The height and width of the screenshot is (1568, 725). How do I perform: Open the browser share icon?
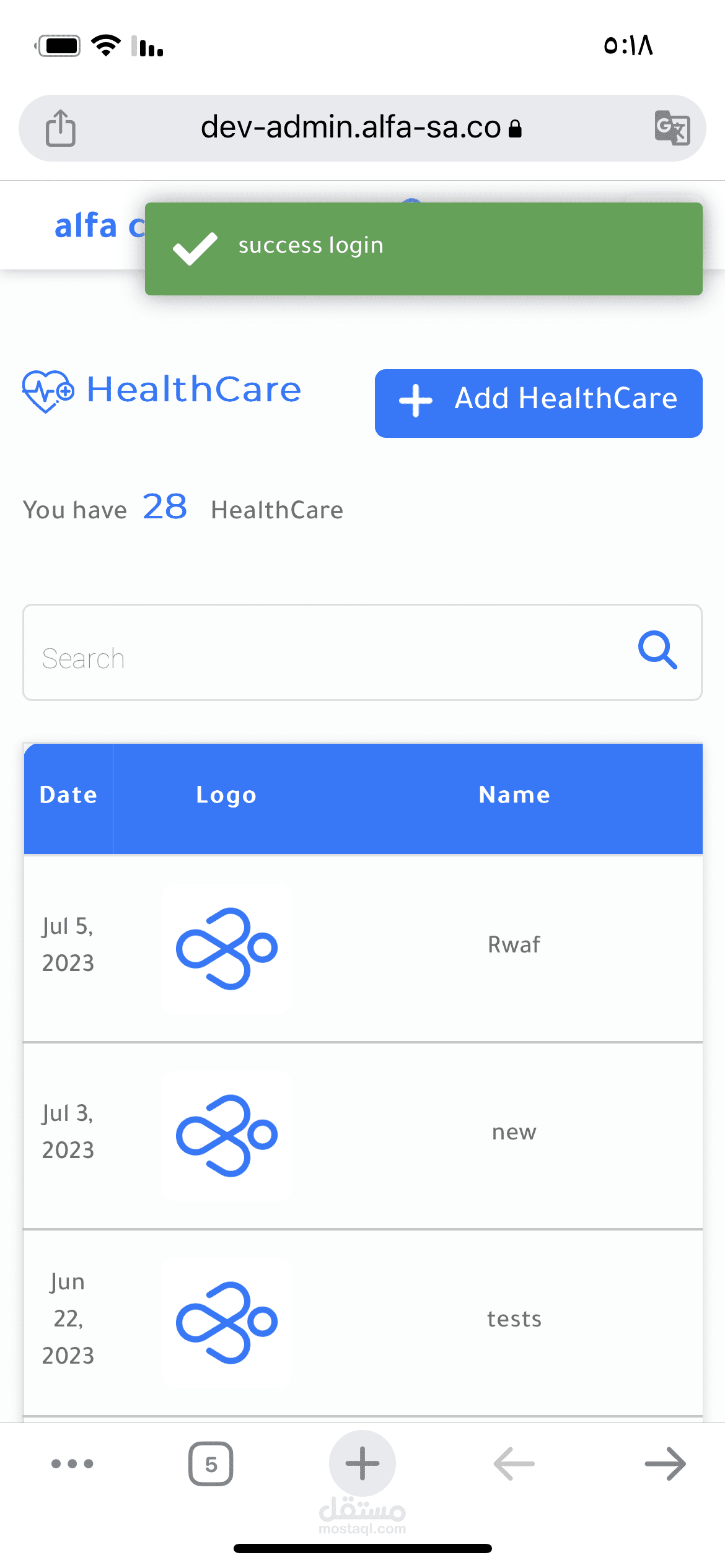click(x=61, y=128)
